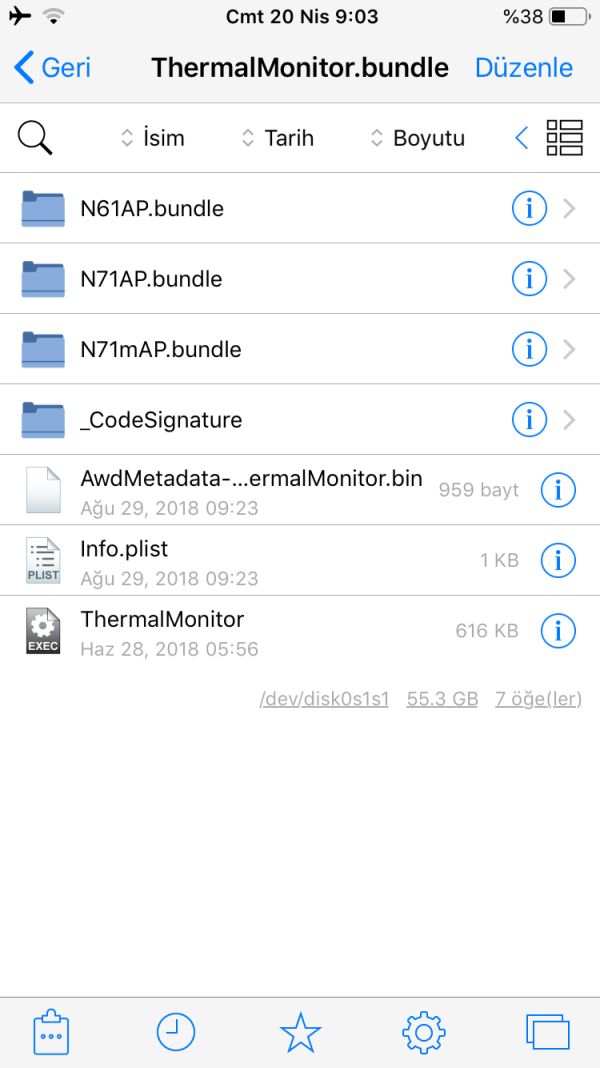
Task: Show info for _CodeSignature folder
Action: click(529, 420)
